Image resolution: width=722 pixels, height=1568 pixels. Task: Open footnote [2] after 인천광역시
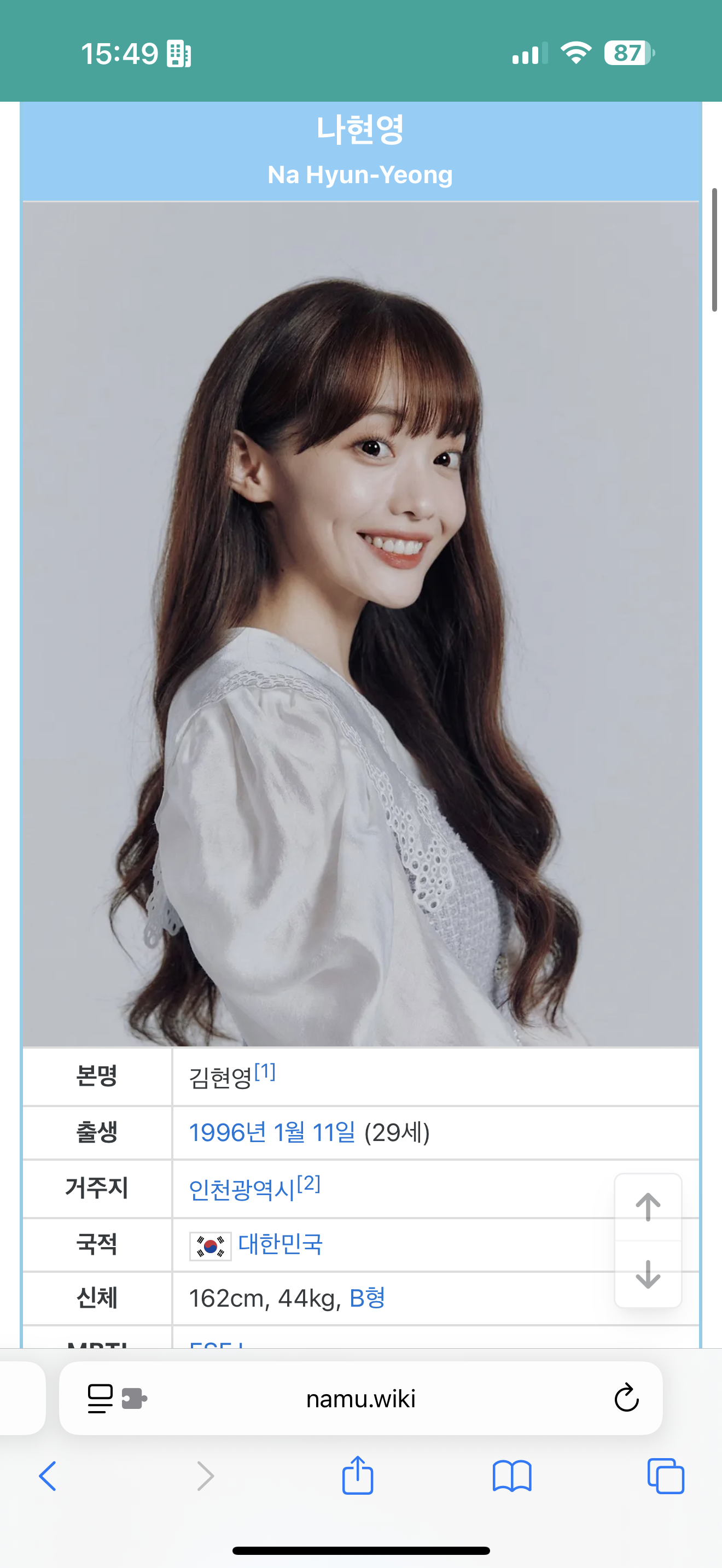(308, 1183)
